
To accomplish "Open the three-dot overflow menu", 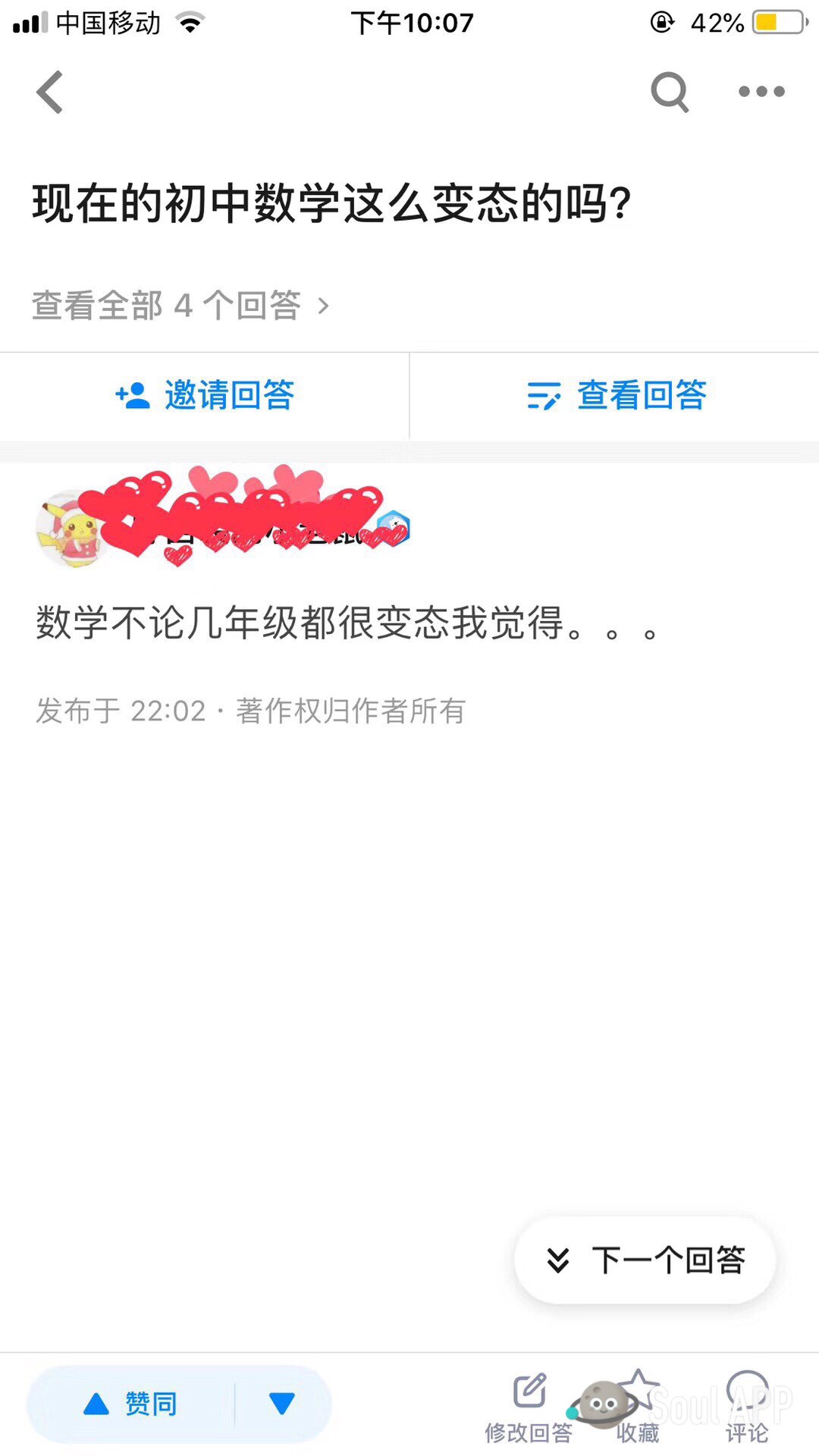I will (x=761, y=93).
